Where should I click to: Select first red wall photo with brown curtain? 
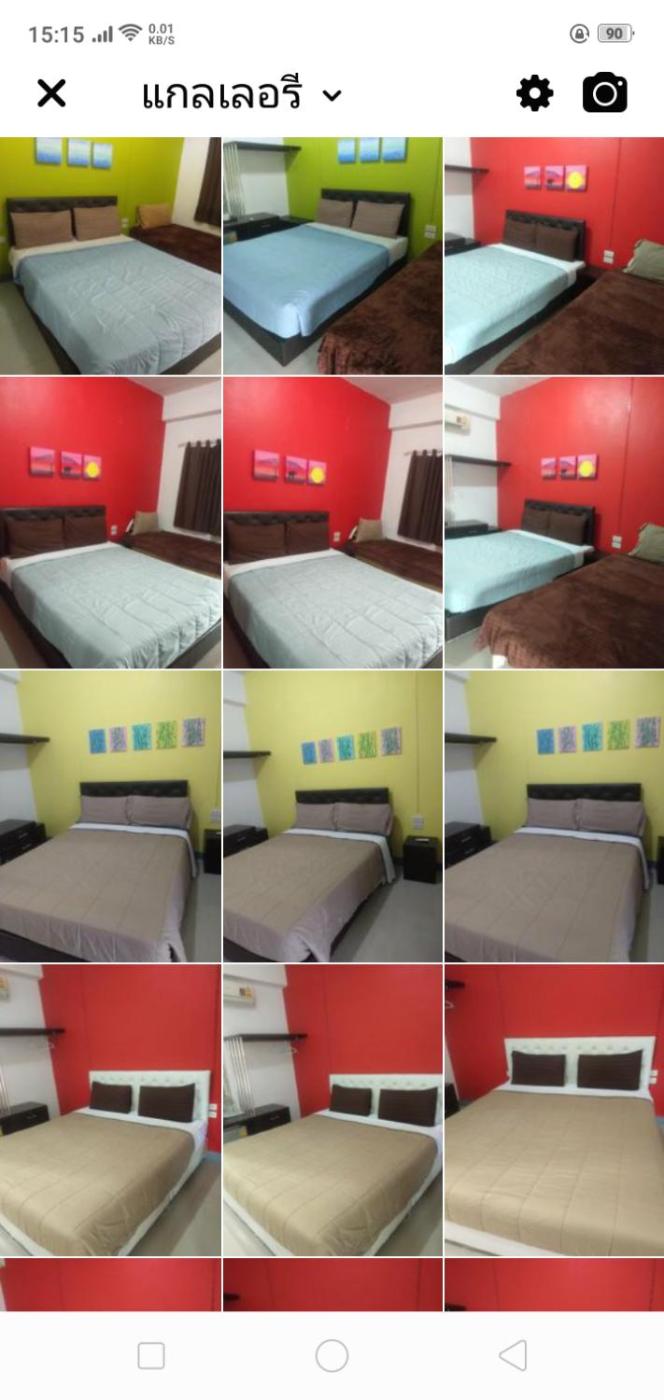click(x=110, y=522)
